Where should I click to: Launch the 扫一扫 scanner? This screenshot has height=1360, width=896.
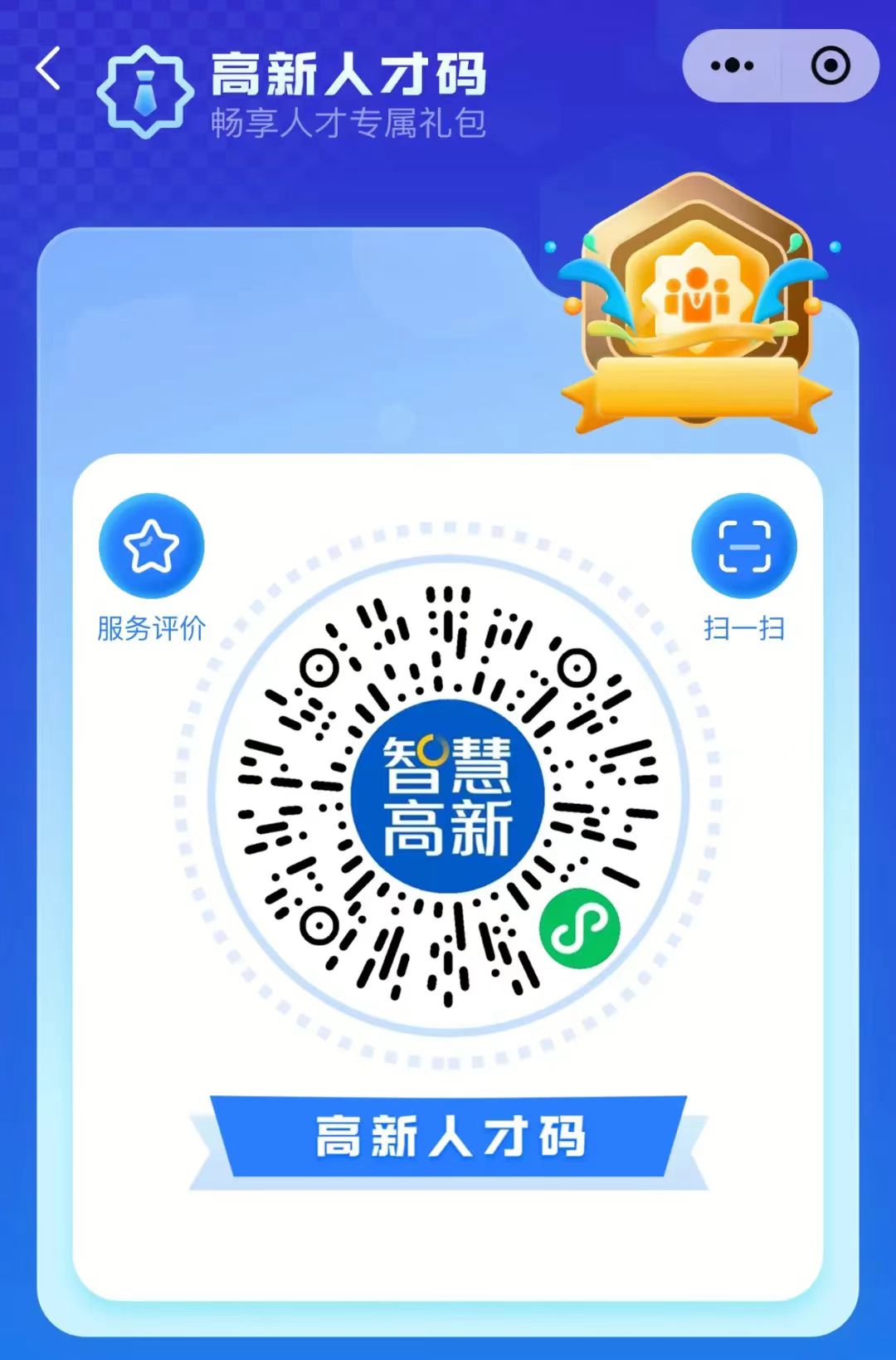743,546
